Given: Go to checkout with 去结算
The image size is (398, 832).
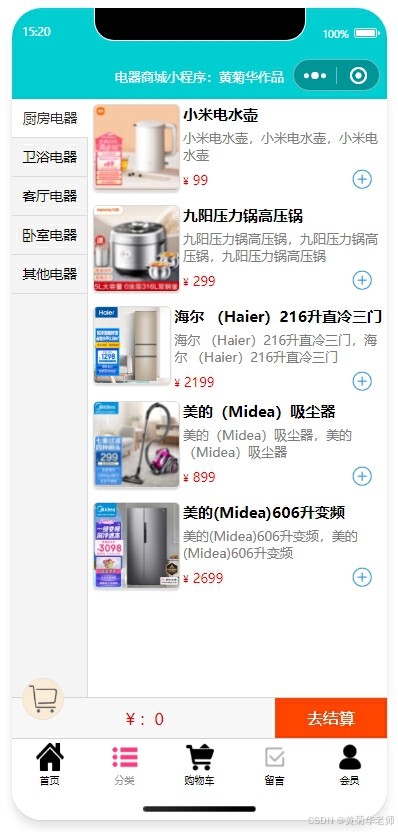Looking at the screenshot, I should click(x=331, y=718).
